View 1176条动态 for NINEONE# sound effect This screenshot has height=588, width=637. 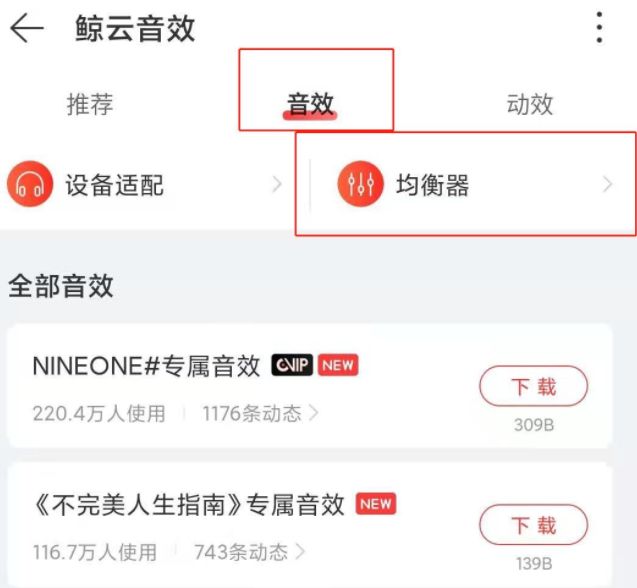(260, 413)
